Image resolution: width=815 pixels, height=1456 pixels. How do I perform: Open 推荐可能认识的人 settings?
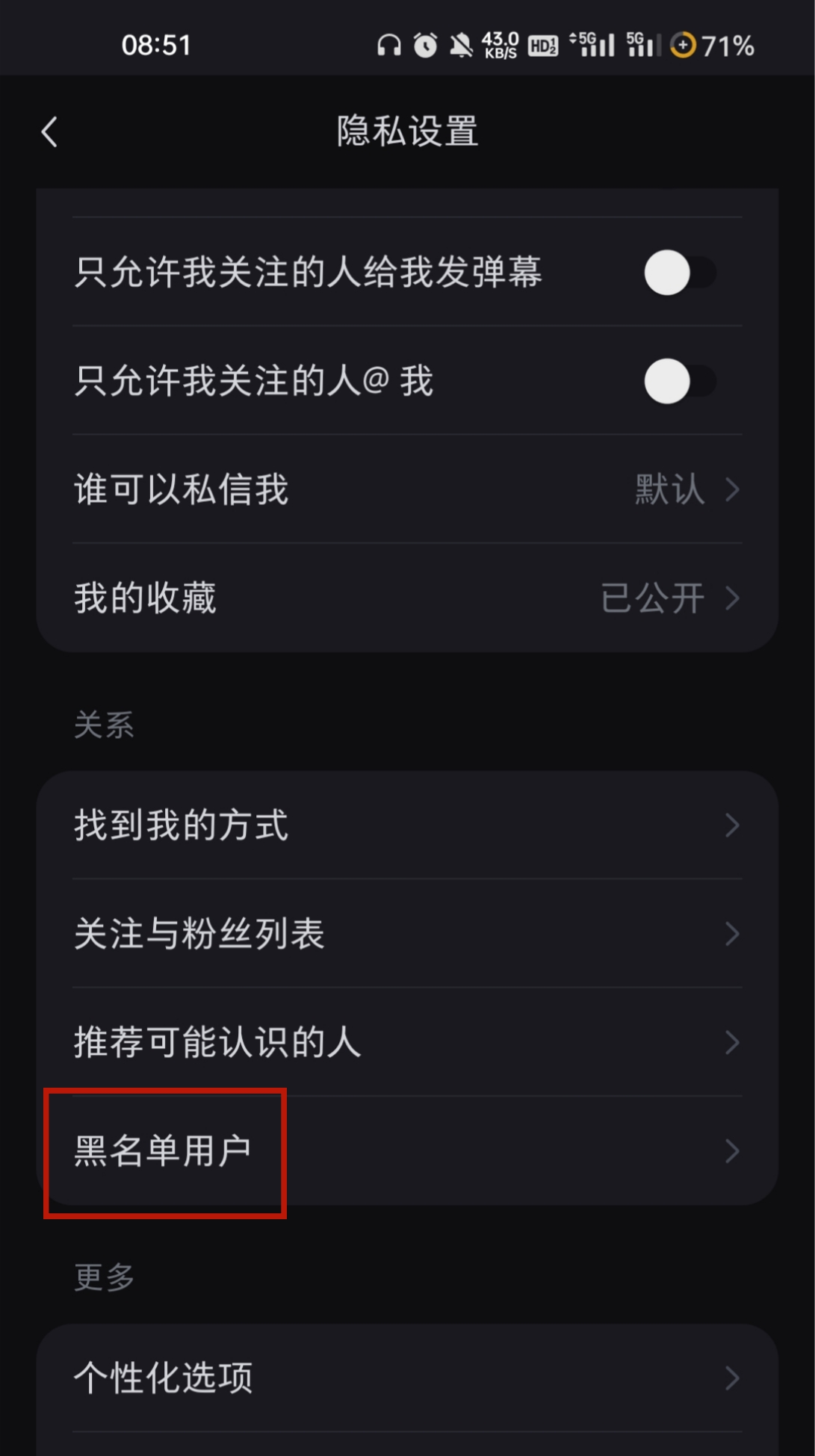coord(407,1041)
